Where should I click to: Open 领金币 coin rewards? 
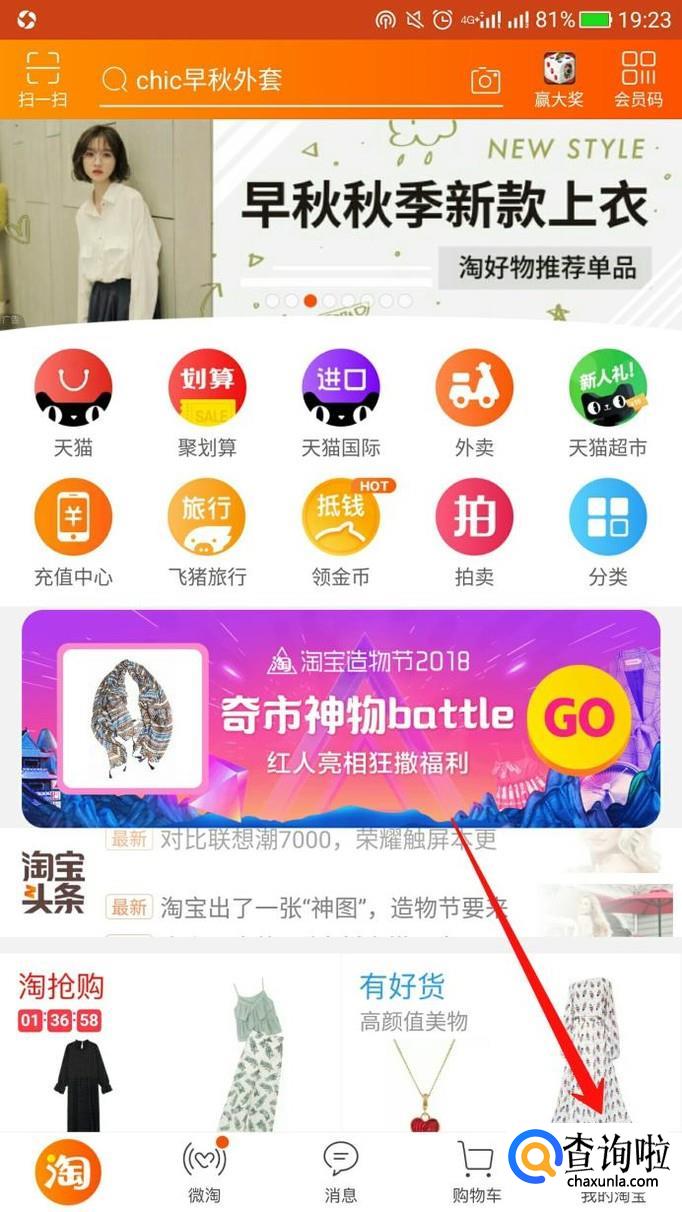pos(341,532)
